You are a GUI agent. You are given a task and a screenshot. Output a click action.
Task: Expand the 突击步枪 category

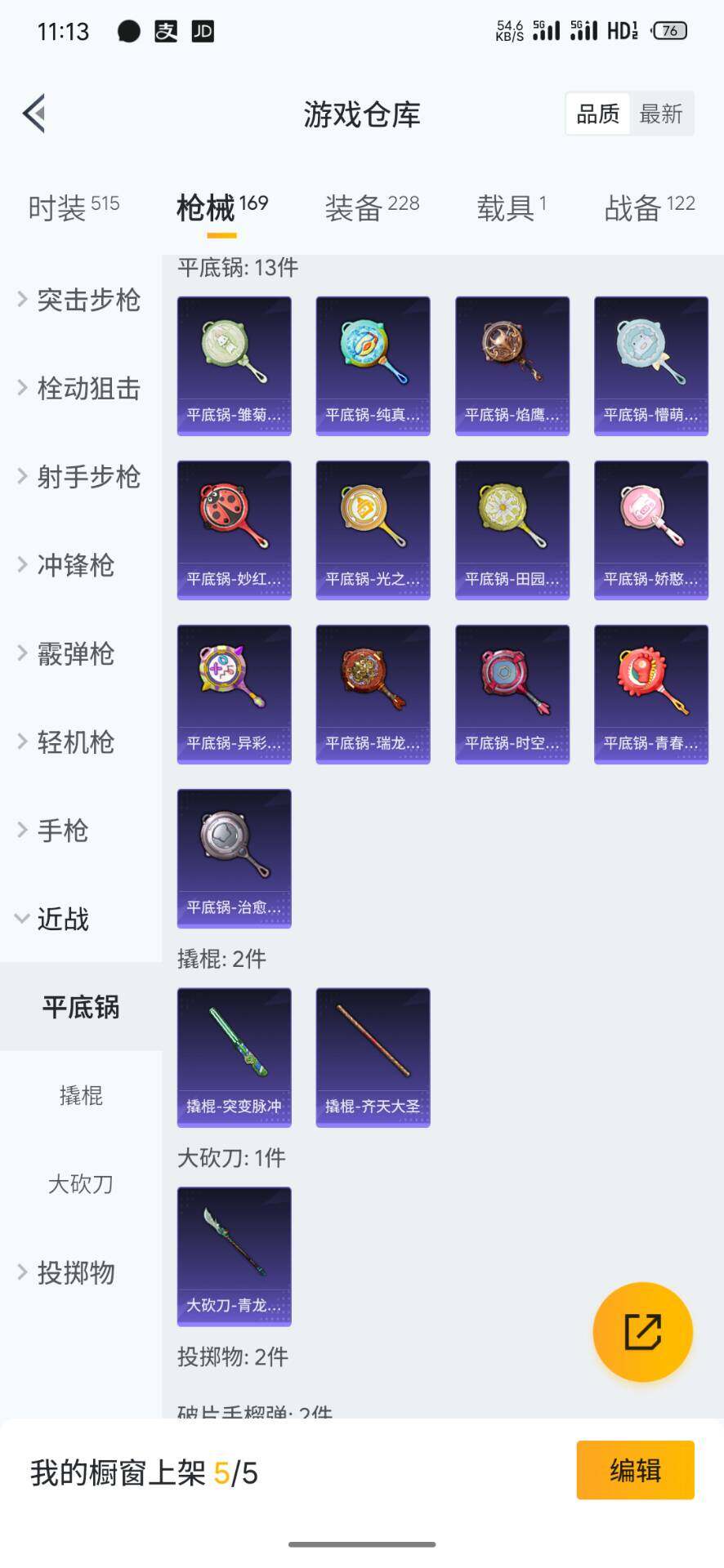coord(82,301)
